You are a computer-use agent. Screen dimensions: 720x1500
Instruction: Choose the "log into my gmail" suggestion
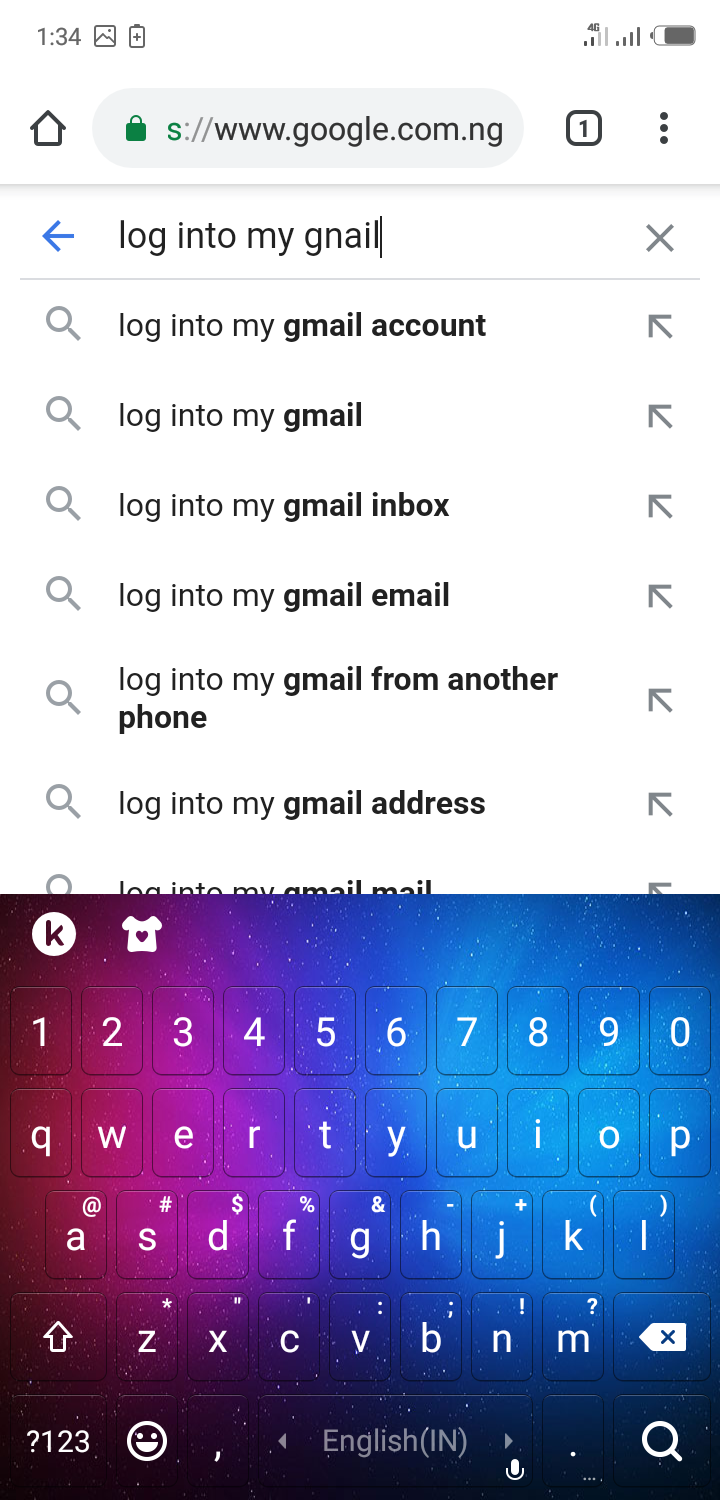pyautogui.click(x=240, y=415)
